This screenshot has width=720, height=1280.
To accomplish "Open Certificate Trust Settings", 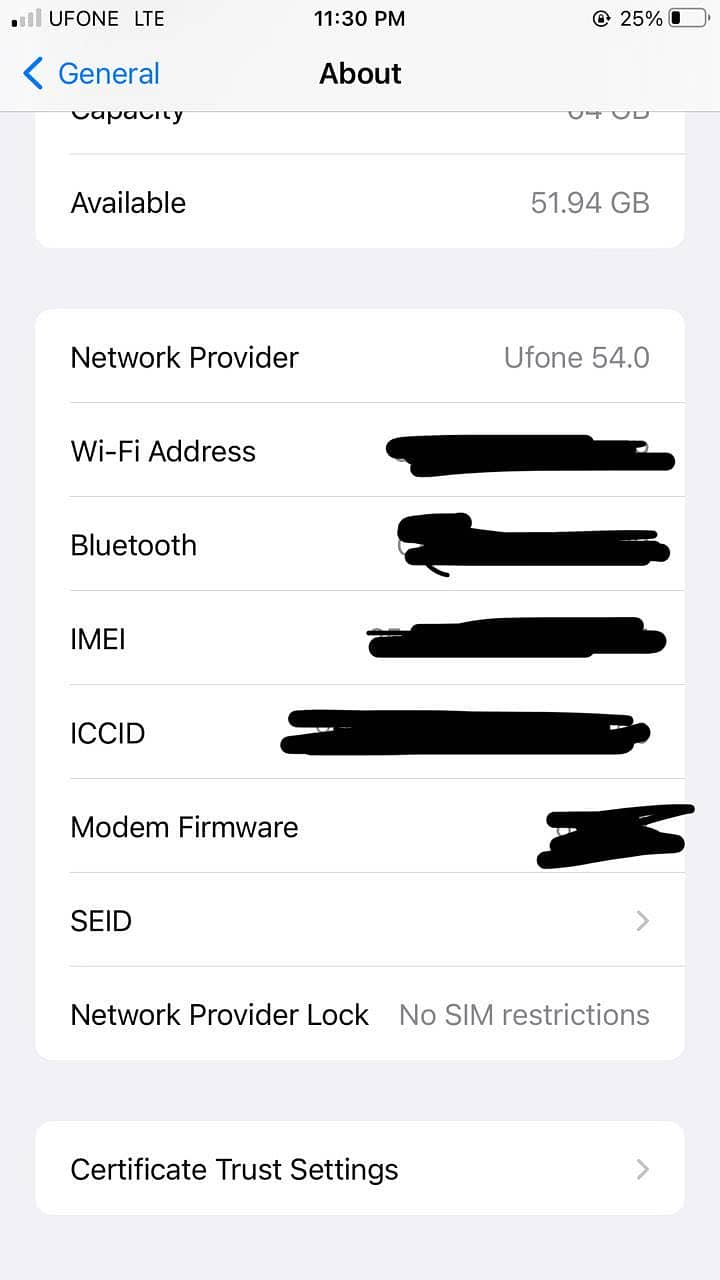I will (x=360, y=1169).
